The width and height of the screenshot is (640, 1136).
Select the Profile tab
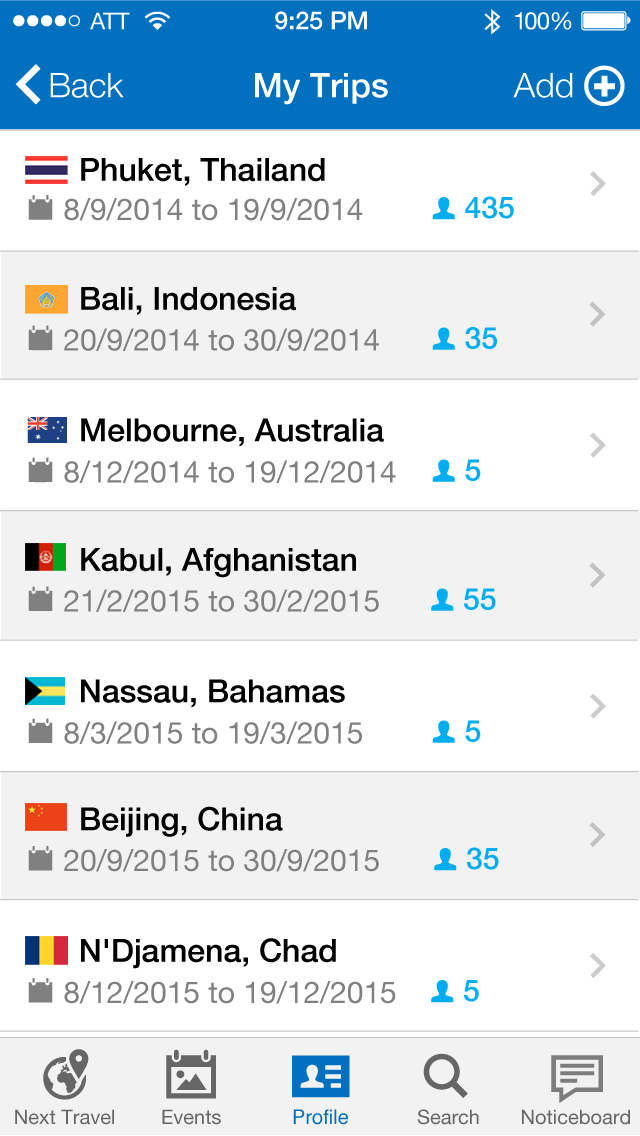pyautogui.click(x=320, y=1088)
